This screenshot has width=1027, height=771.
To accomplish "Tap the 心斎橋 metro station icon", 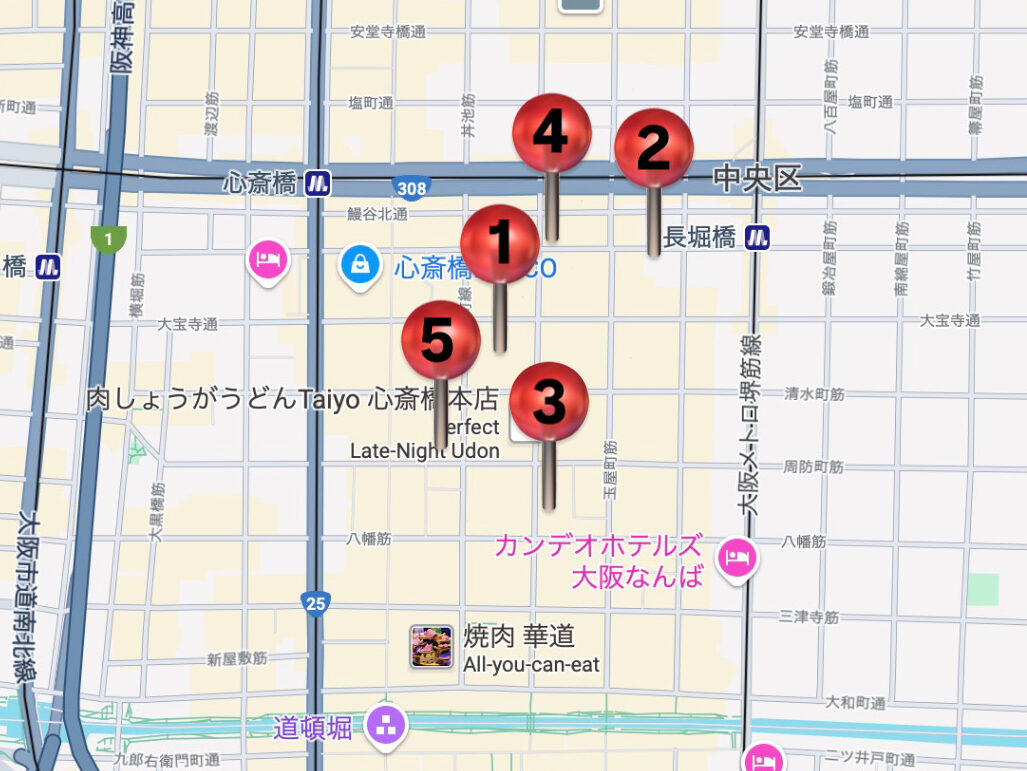I will (x=318, y=184).
